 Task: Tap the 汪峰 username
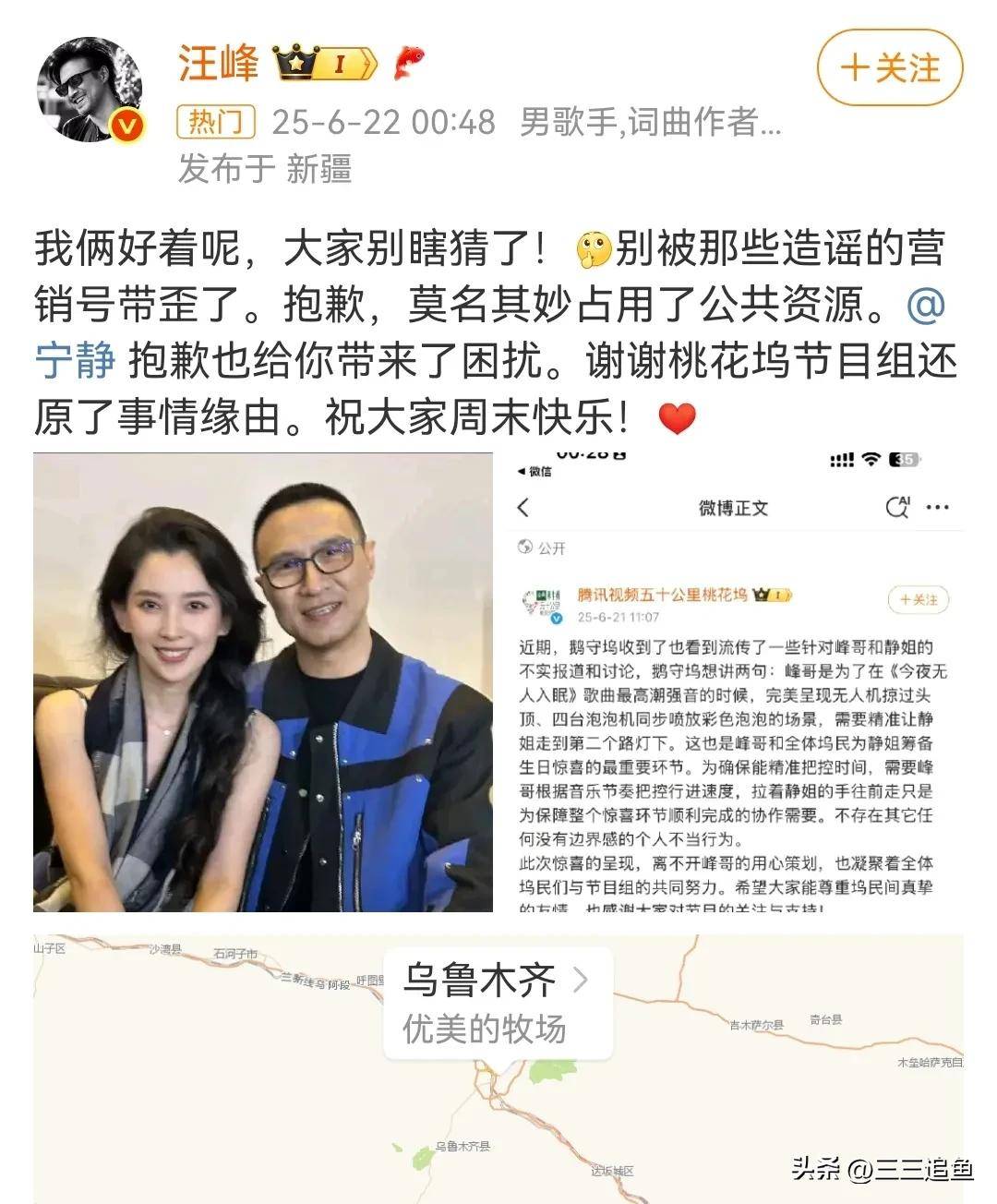click(x=218, y=65)
